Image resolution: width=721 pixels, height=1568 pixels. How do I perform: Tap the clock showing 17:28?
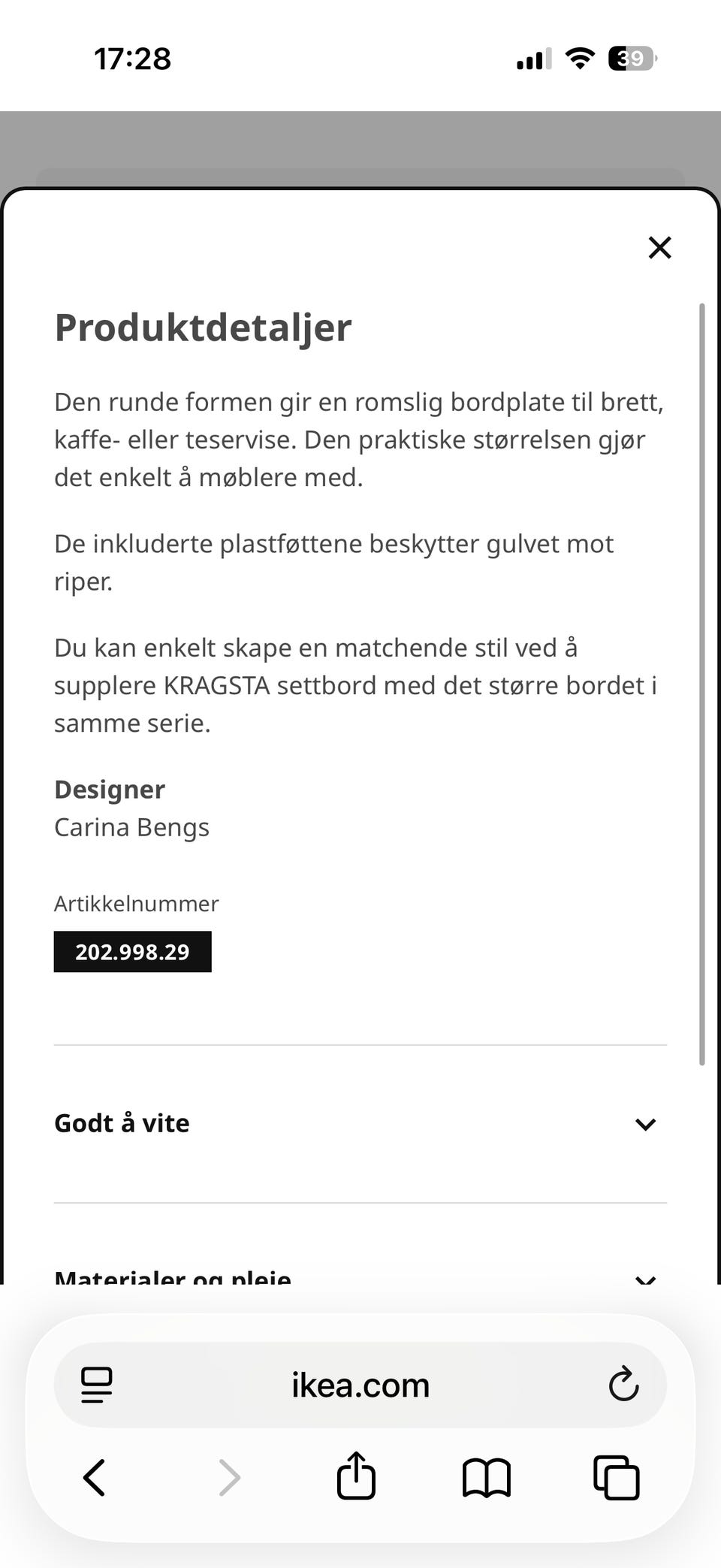[132, 58]
